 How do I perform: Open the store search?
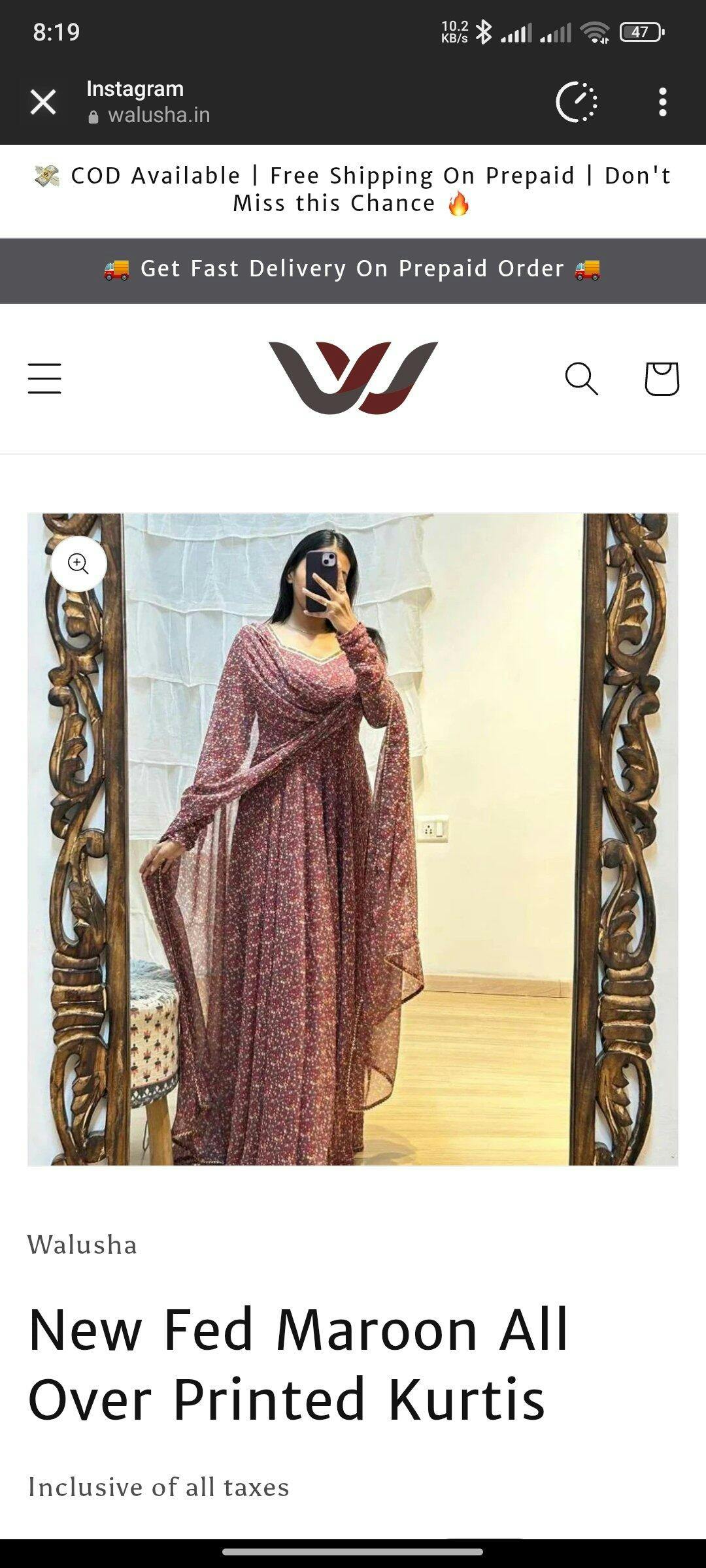coord(581,378)
